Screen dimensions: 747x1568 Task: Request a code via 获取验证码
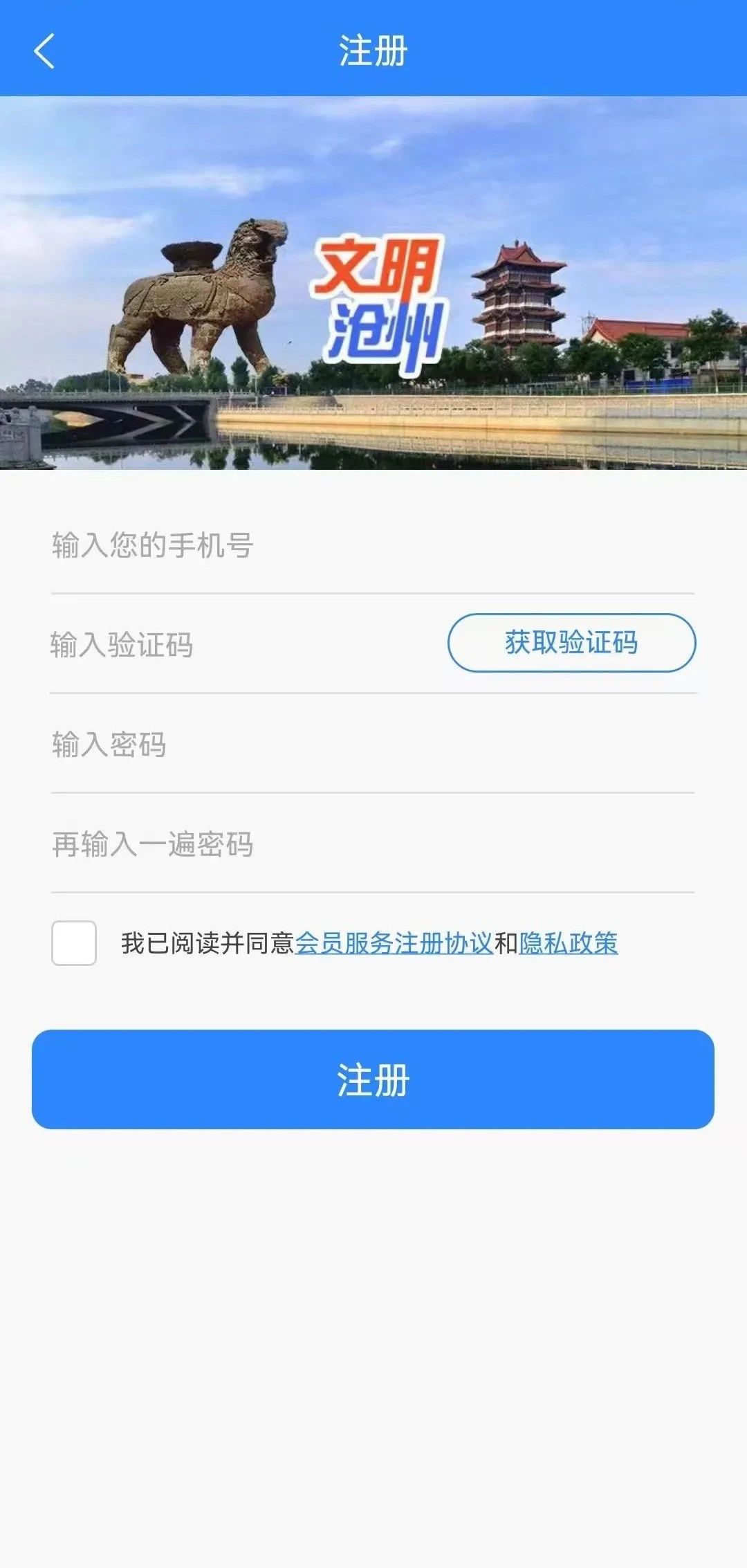[571, 643]
